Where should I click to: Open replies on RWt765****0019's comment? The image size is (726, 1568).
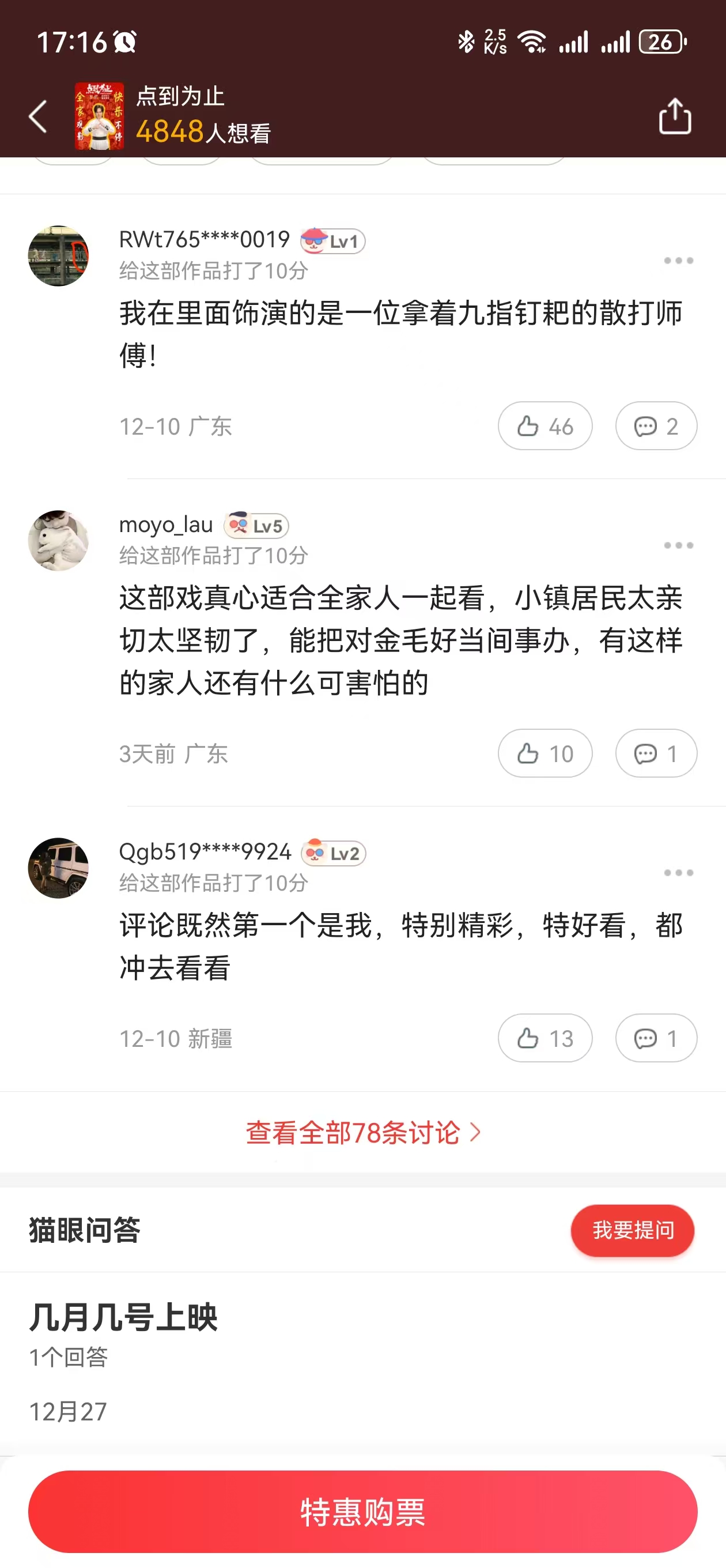tap(656, 426)
